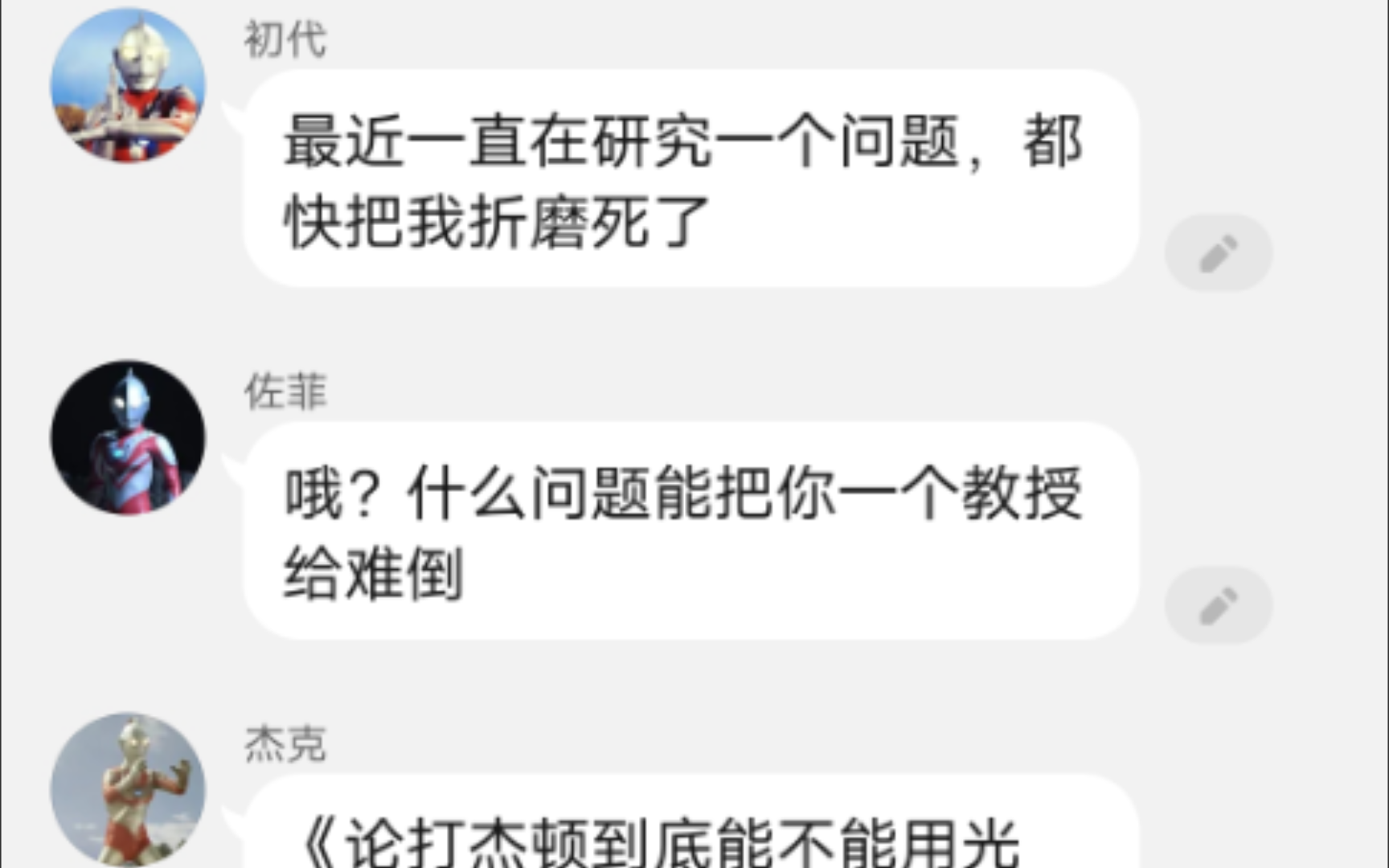Open 初代's avatar
The image size is (1389, 868).
pyautogui.click(x=128, y=86)
